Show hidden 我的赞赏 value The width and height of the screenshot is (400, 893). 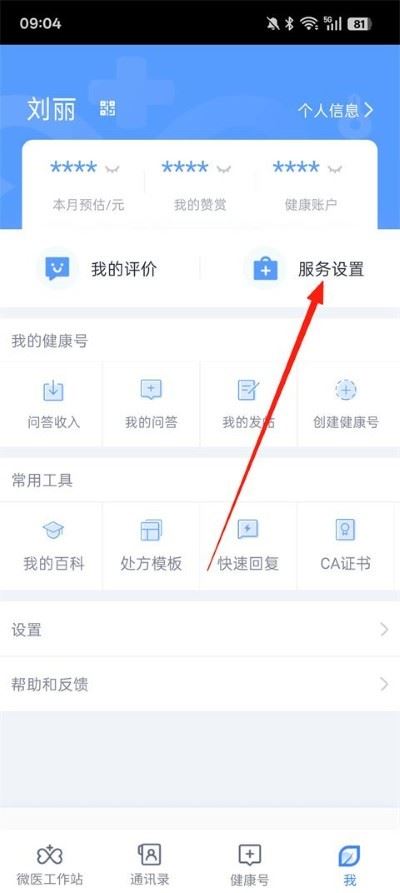223,168
